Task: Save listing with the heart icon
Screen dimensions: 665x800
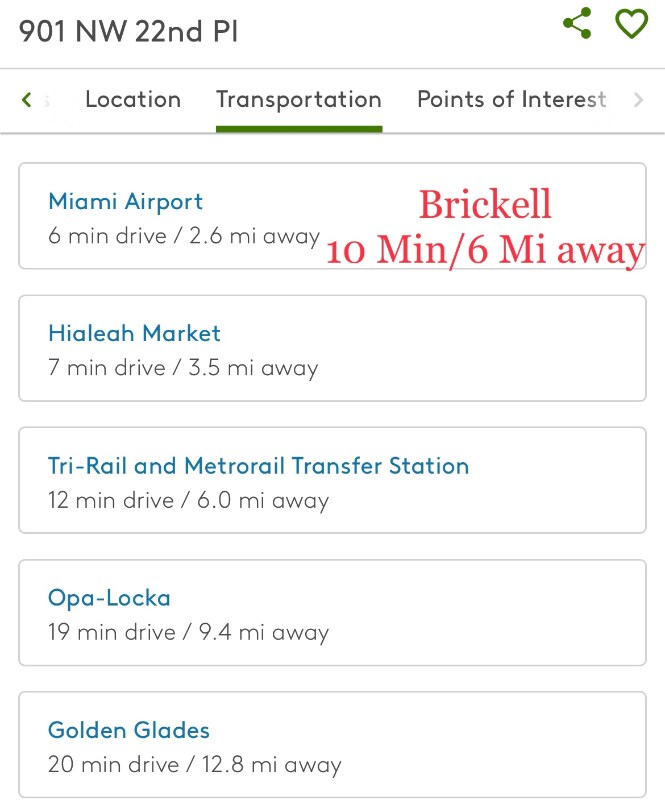Action: (631, 23)
